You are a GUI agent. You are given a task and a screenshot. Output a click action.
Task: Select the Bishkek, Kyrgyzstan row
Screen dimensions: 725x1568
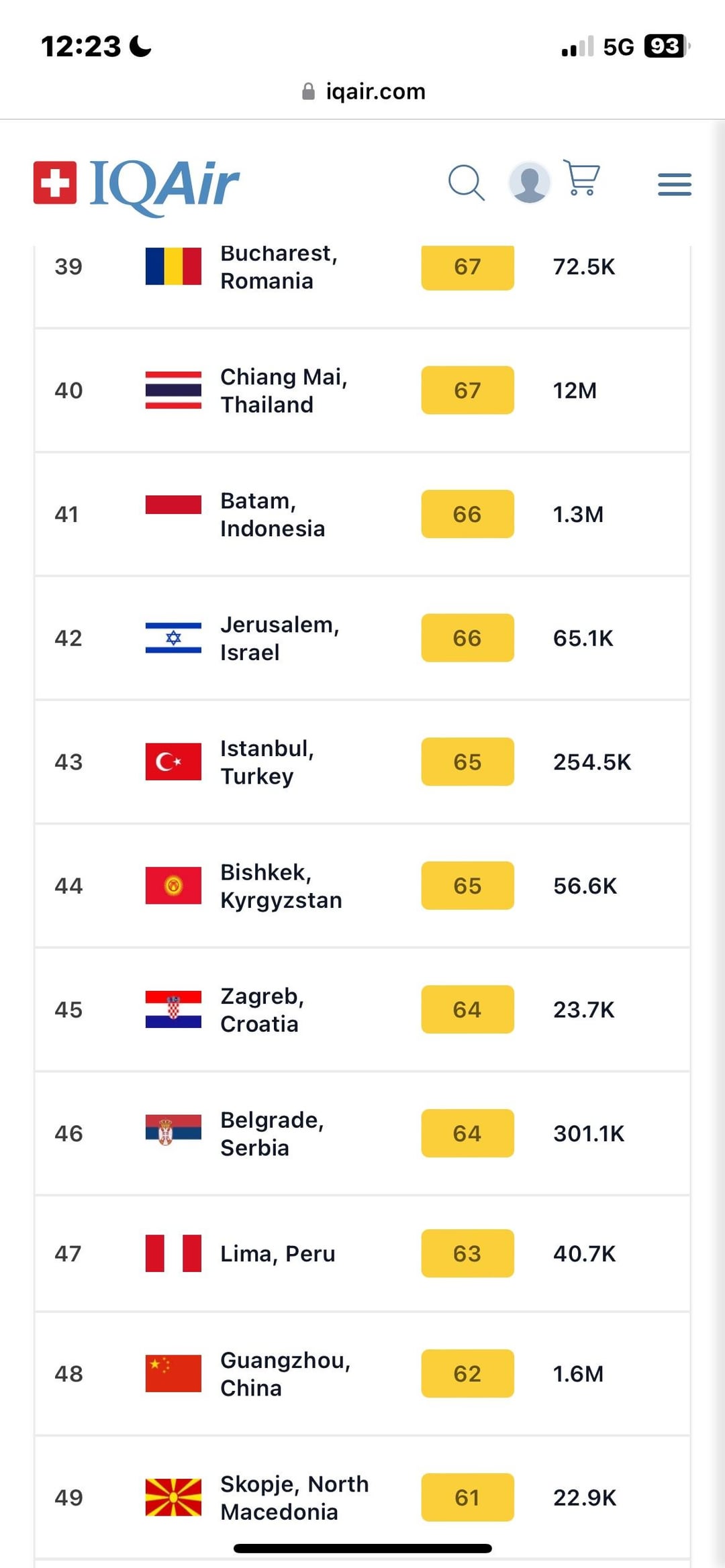(x=362, y=886)
